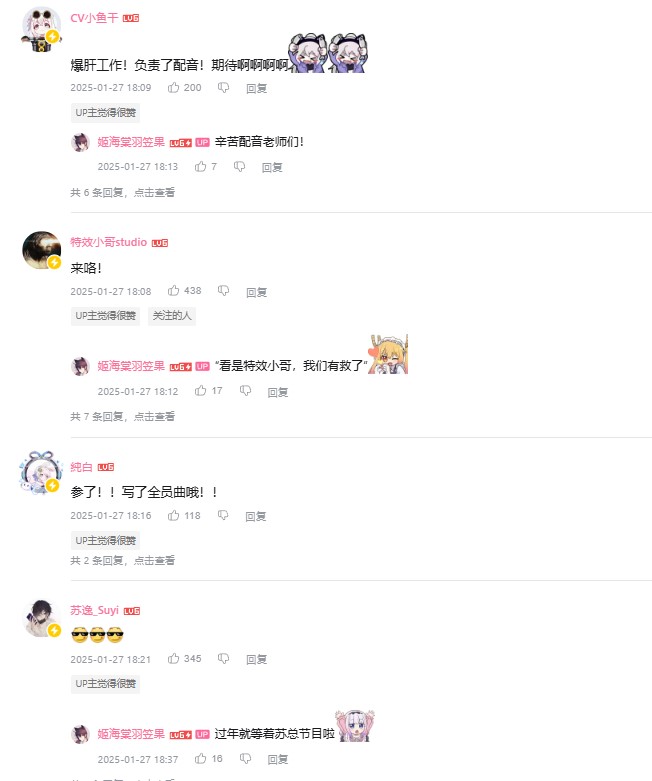The height and width of the screenshot is (781, 652).
Task: Reply to 苏逸_Suyi's comment
Action: (257, 659)
